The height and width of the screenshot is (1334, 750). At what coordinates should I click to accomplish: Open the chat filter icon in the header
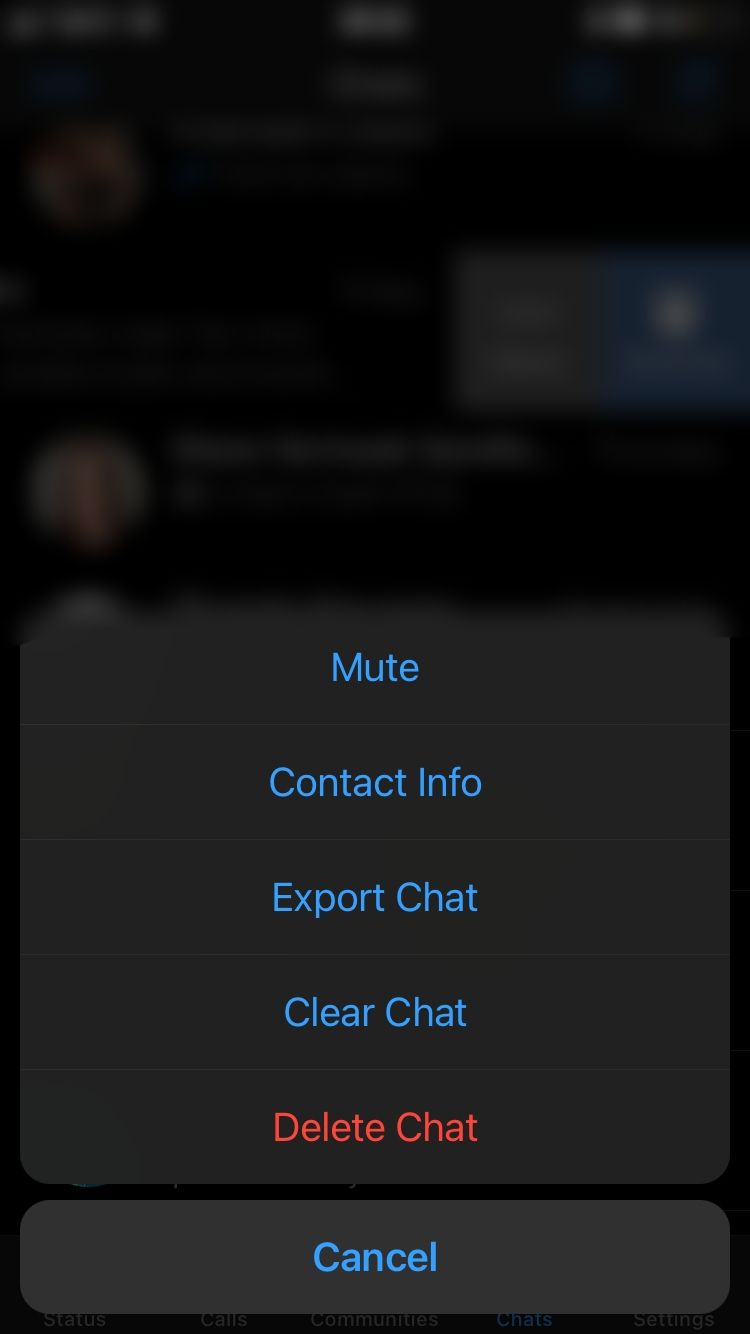tap(592, 83)
